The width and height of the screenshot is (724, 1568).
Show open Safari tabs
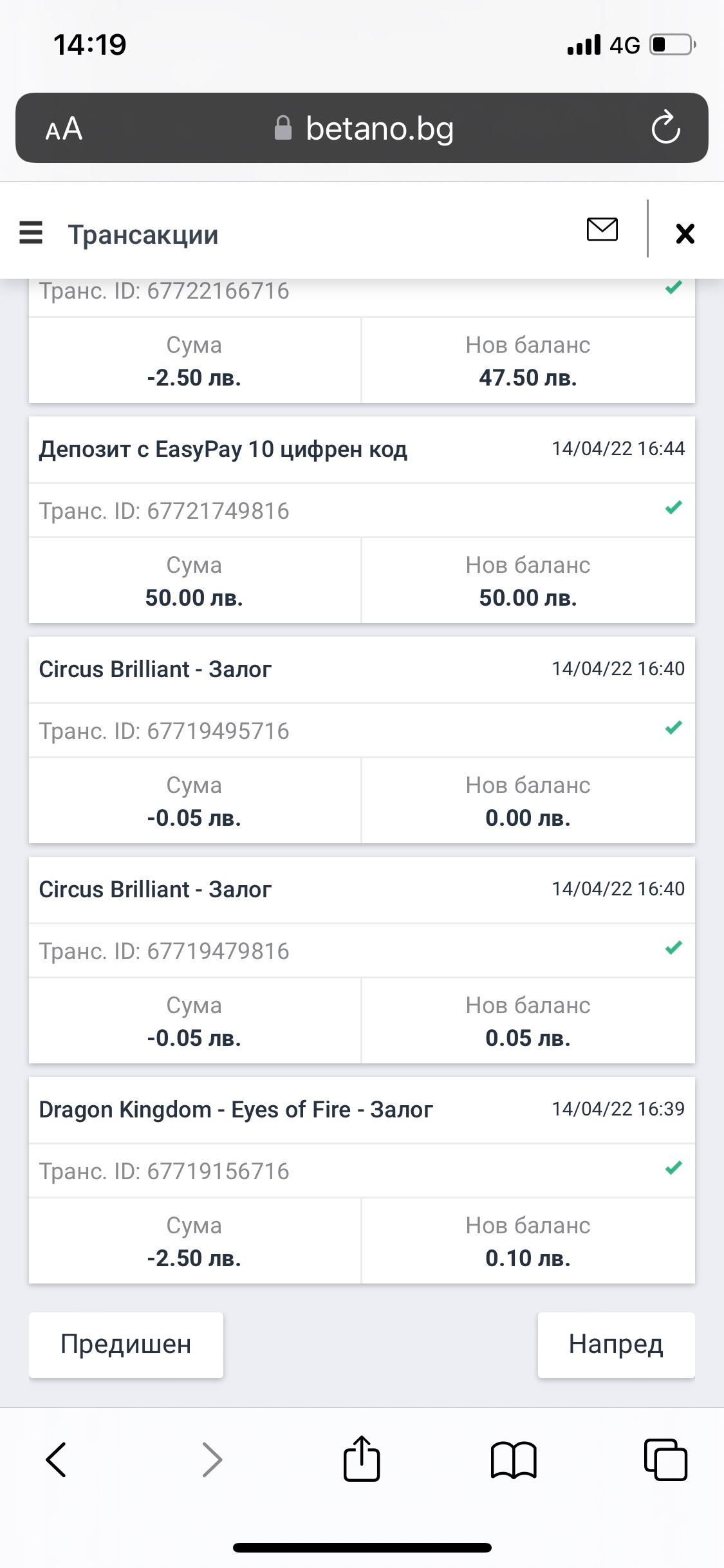665,1459
